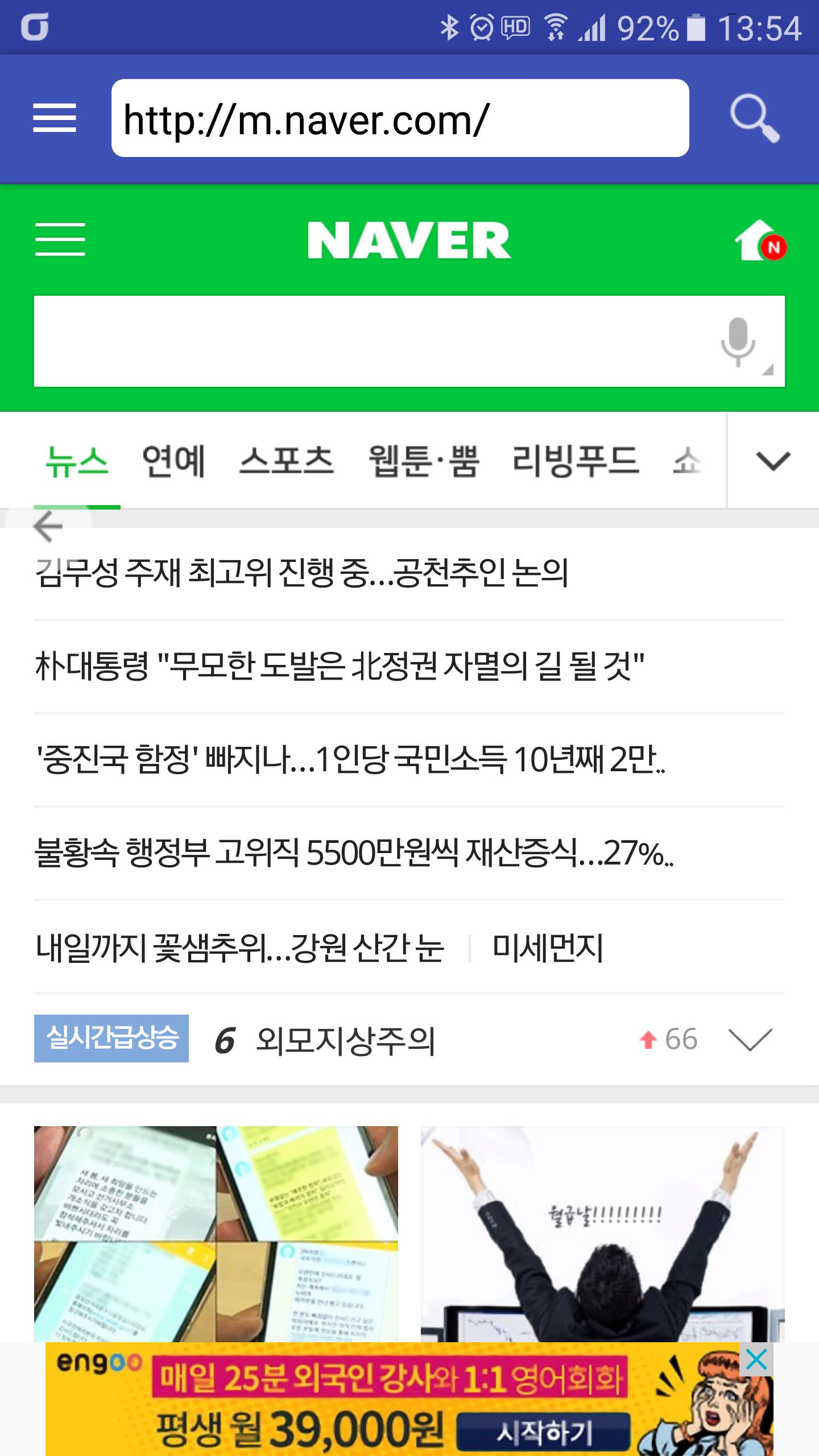The width and height of the screenshot is (819, 1456).
Task: Expand the 실시간급상승 trending list
Action: 750,1039
